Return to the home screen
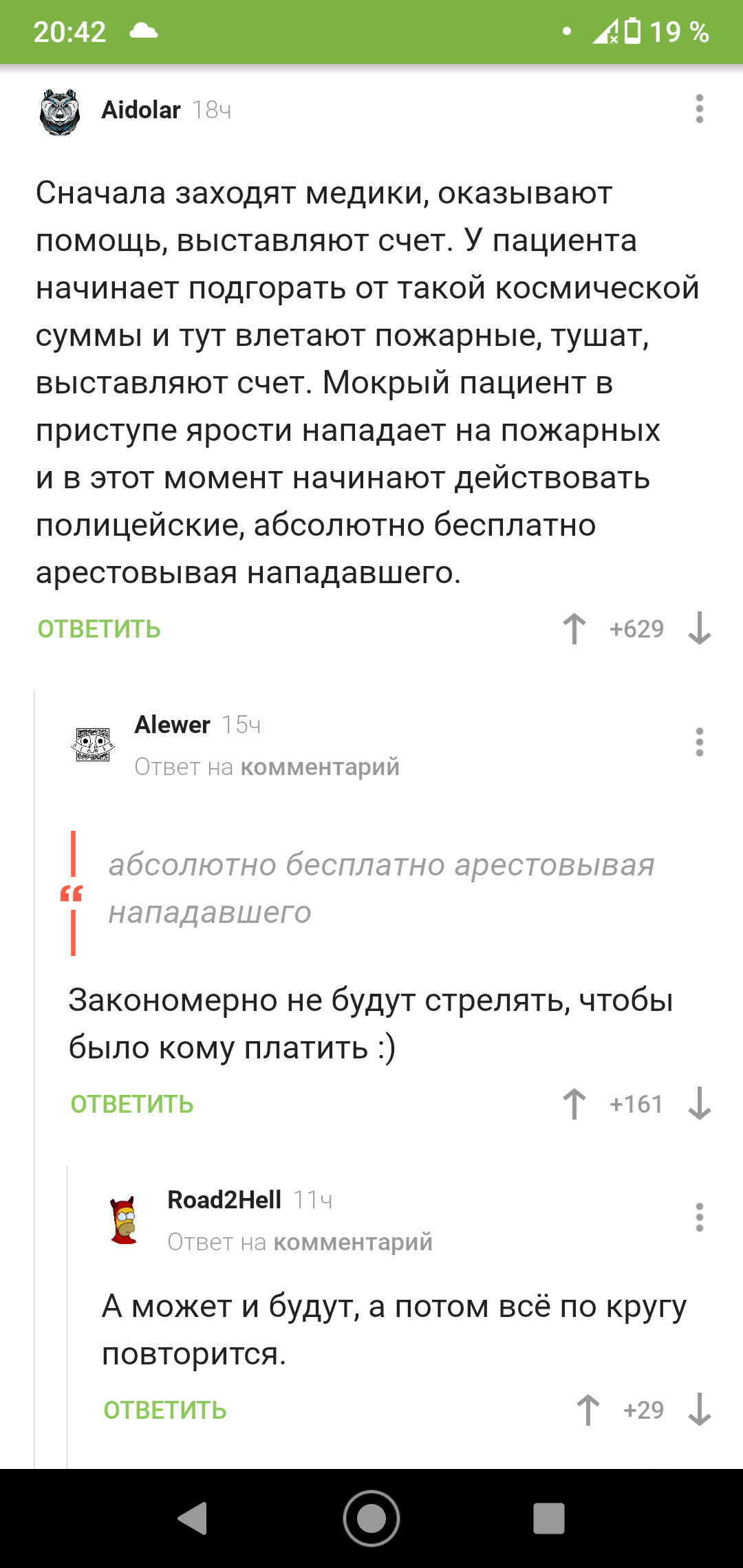The height and width of the screenshot is (1568, 743). [371, 1518]
